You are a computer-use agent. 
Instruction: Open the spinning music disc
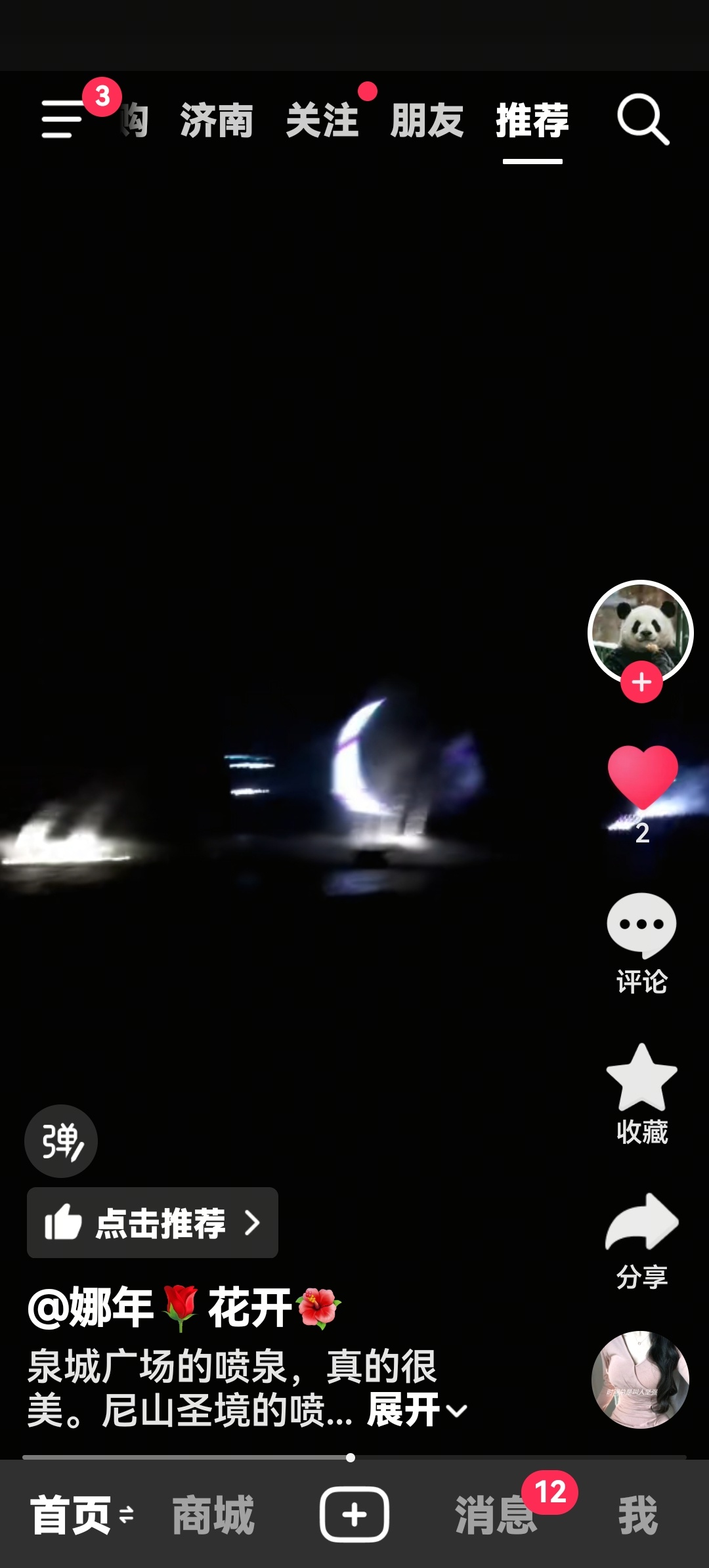tap(640, 1380)
